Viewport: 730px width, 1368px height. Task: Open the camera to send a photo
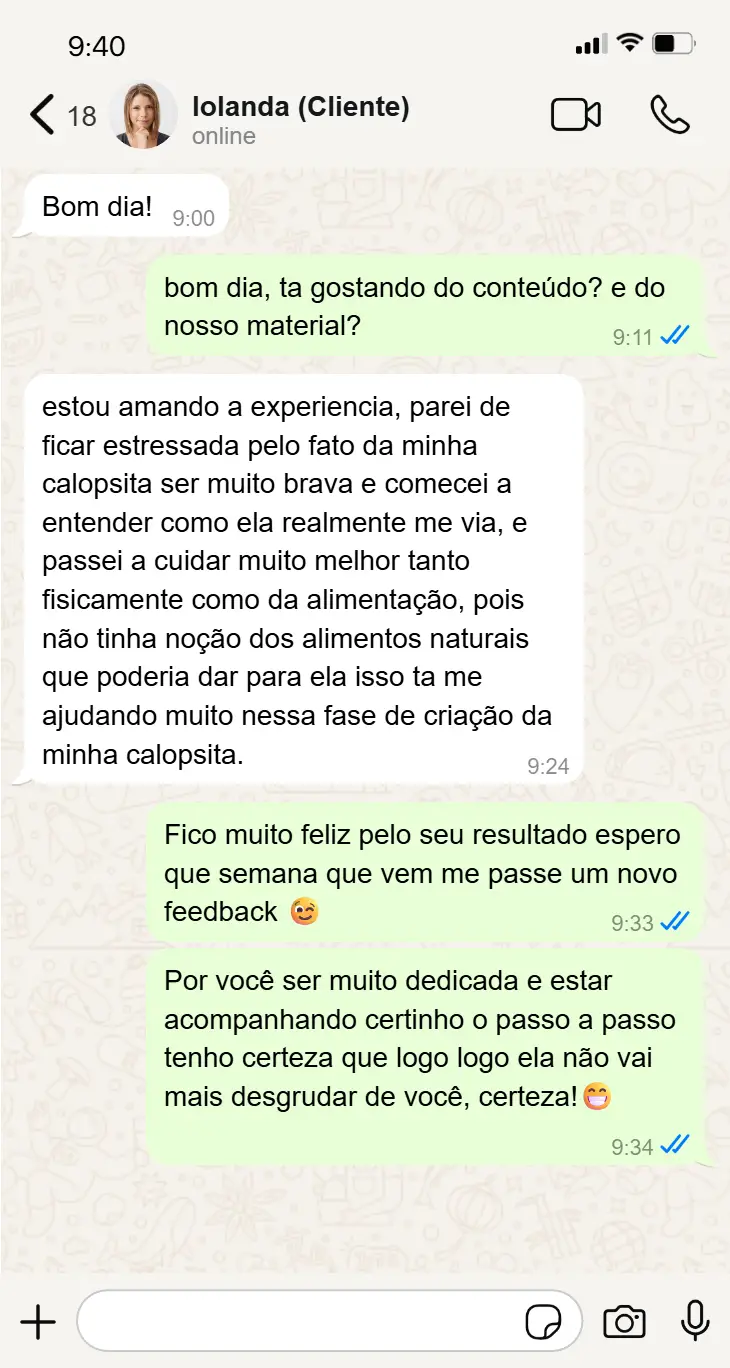624,1322
